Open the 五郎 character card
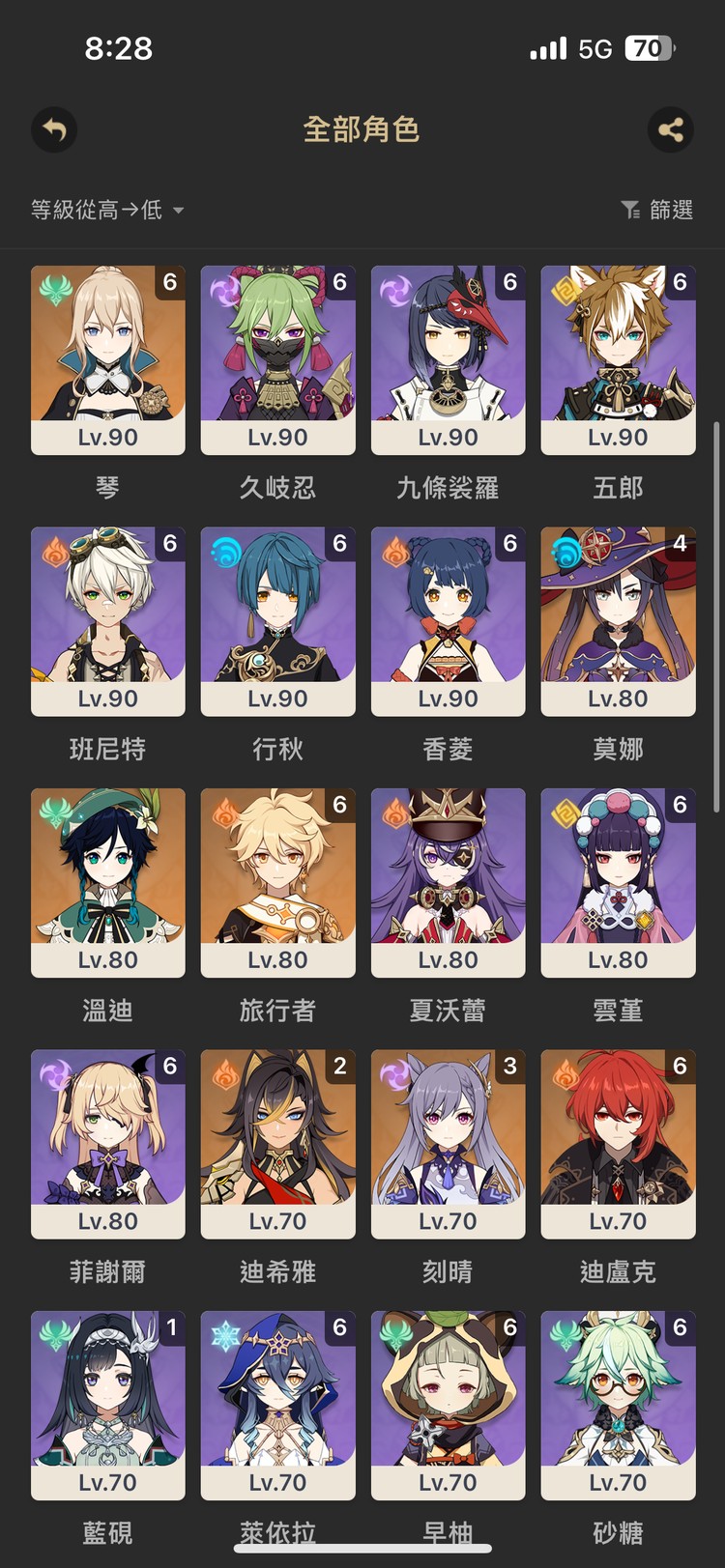 618,359
